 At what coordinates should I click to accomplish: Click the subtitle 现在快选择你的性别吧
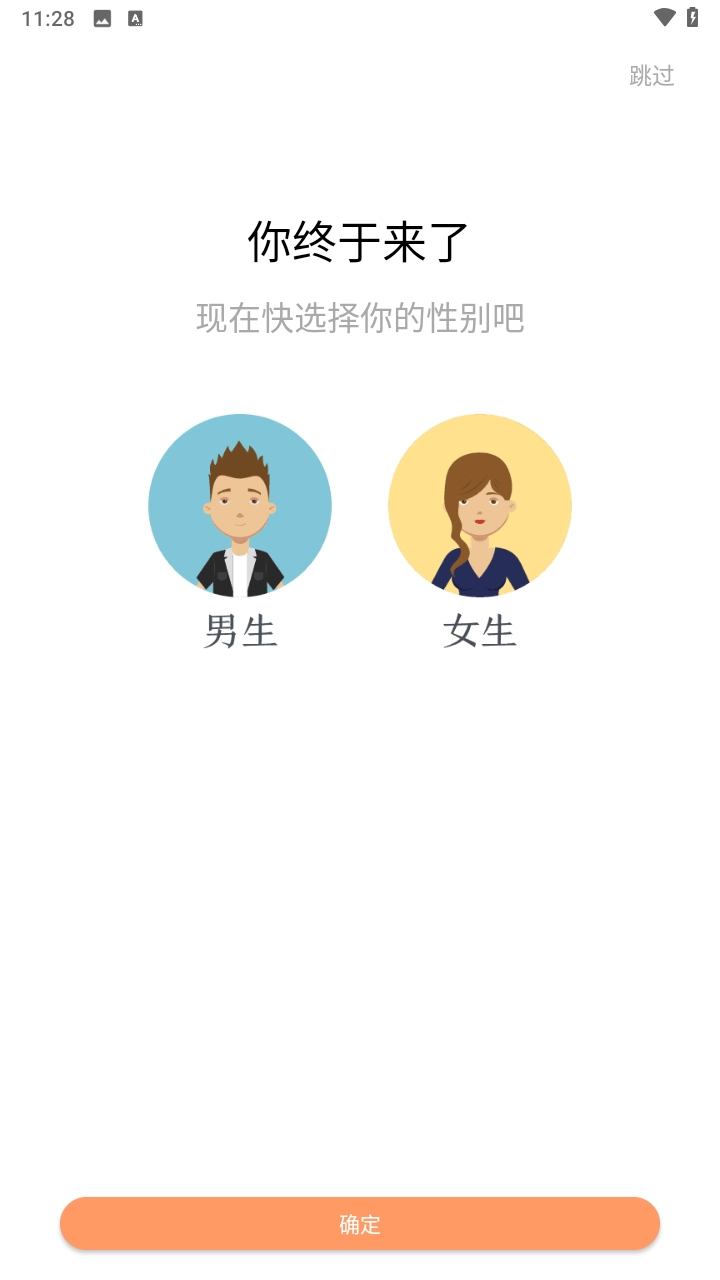point(360,319)
